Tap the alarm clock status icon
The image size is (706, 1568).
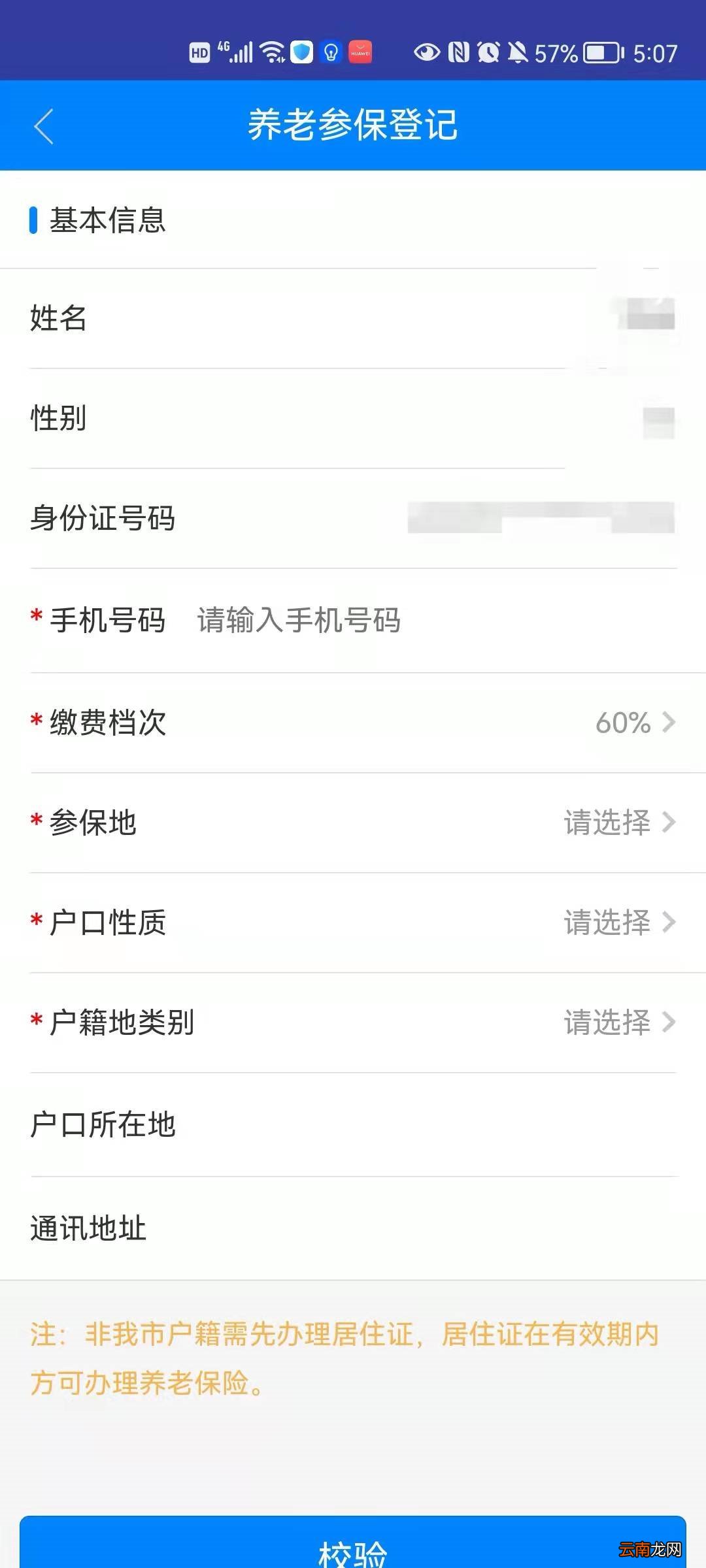point(486,51)
